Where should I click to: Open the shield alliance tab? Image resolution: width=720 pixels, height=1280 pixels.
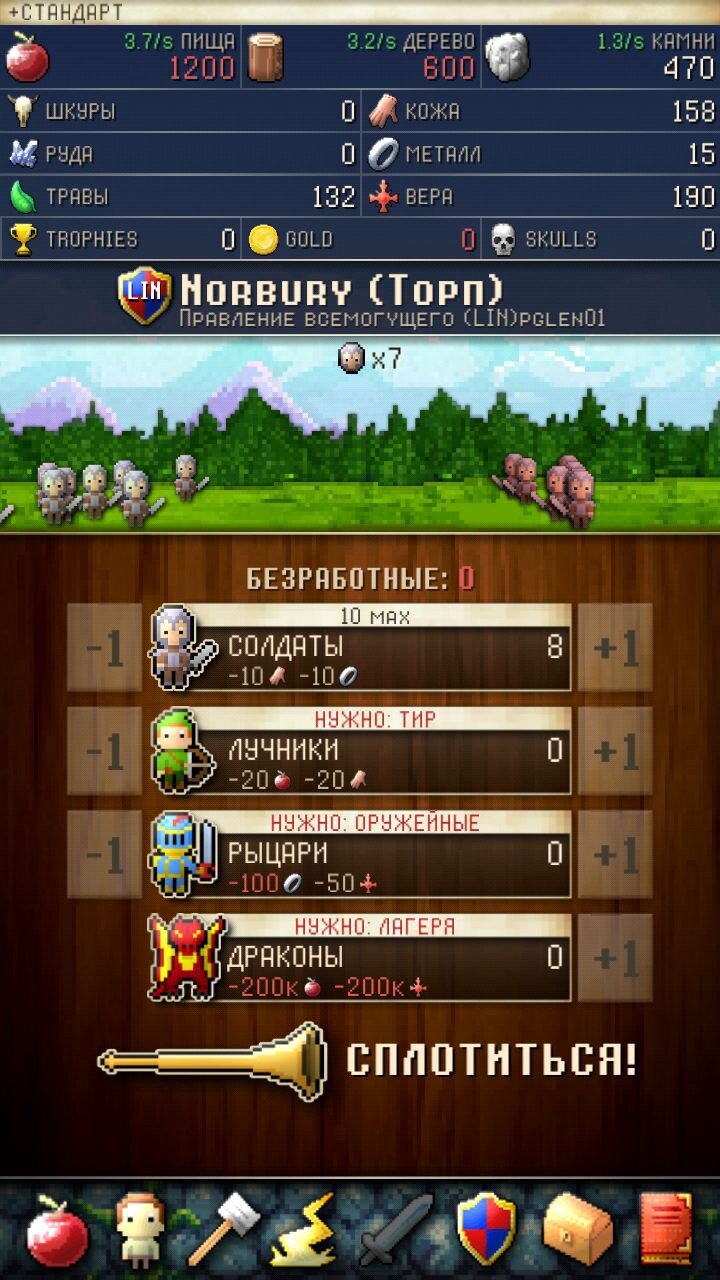(486, 1231)
